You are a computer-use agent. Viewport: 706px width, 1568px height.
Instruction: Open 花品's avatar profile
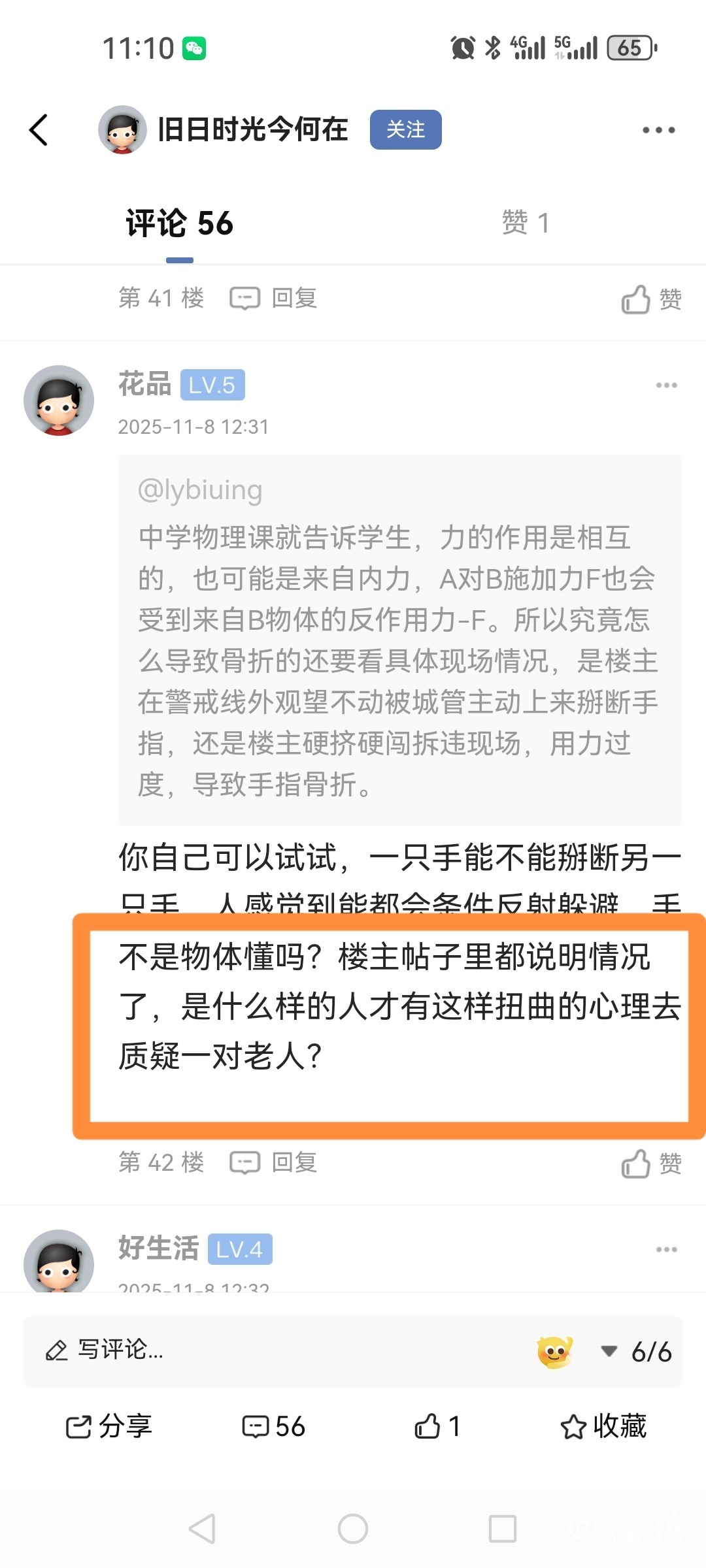coord(59,400)
